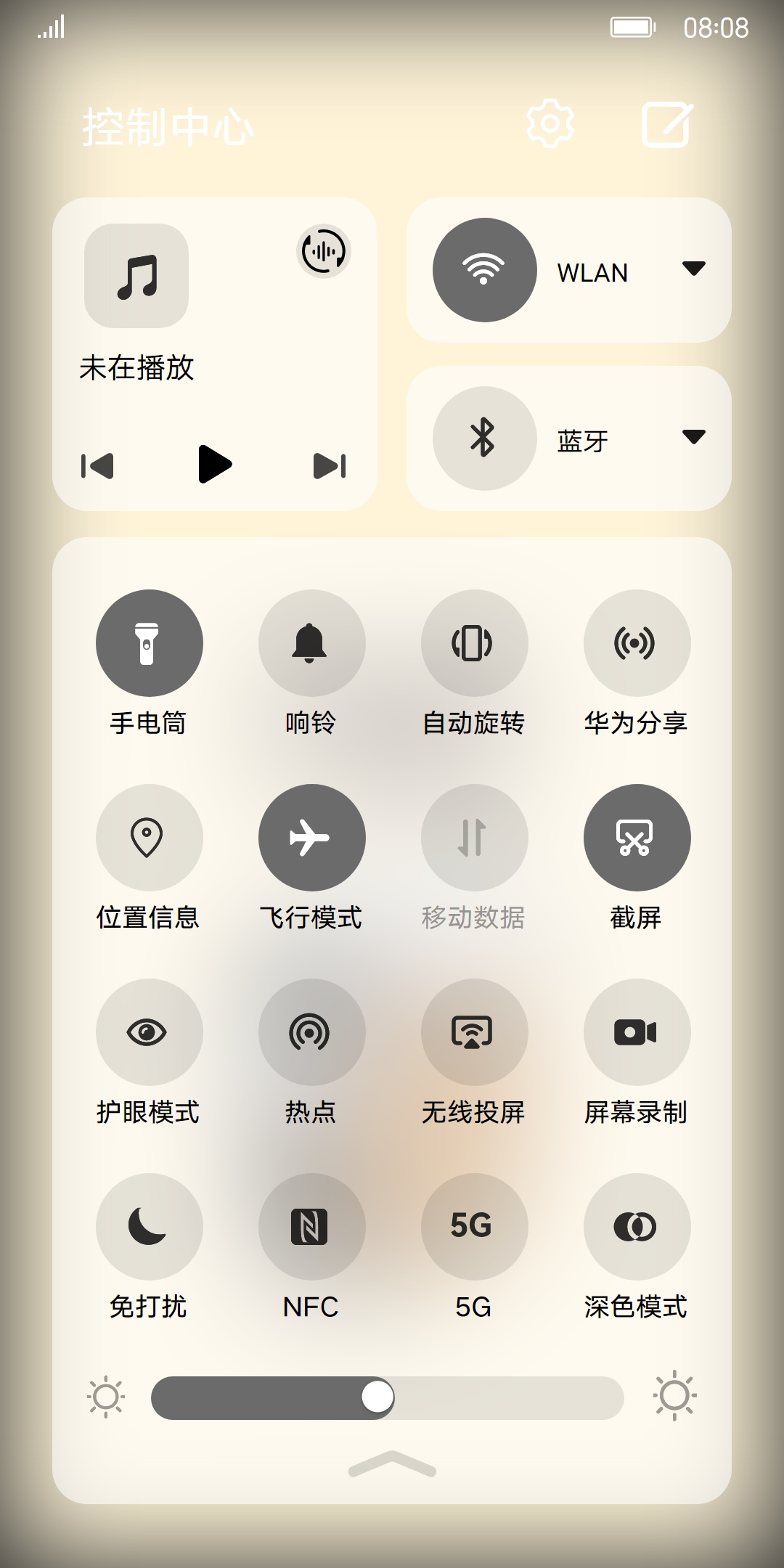The height and width of the screenshot is (1568, 784).
Task: Expand the 蓝牙 device dropdown arrow
Action: click(694, 437)
